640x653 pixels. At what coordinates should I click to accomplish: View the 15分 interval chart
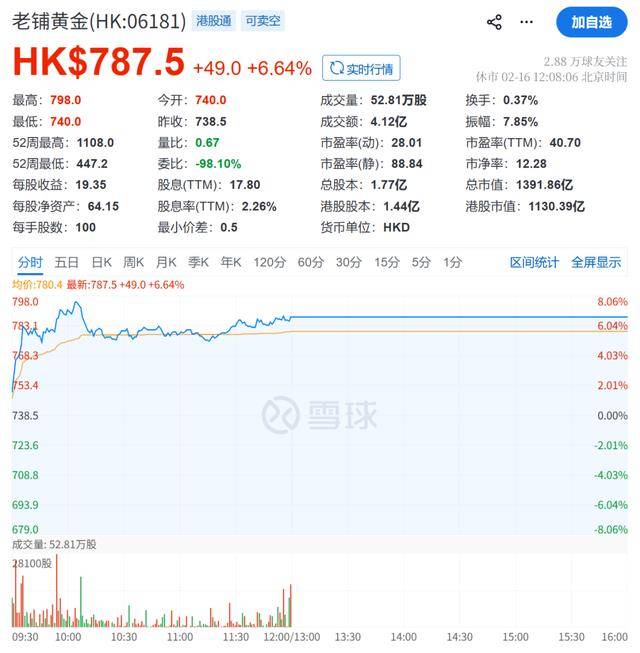tap(386, 262)
